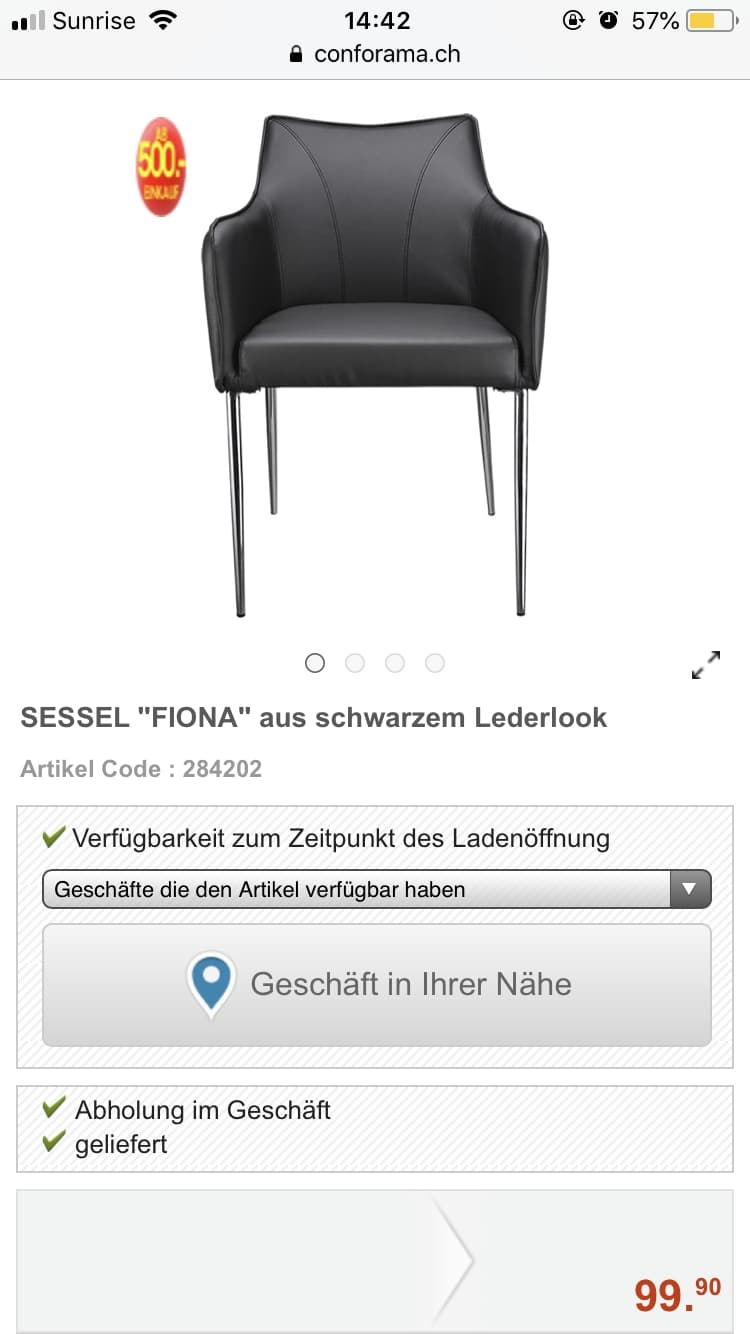The height and width of the screenshot is (1334, 750).
Task: Show the third product image dot
Action: point(395,663)
